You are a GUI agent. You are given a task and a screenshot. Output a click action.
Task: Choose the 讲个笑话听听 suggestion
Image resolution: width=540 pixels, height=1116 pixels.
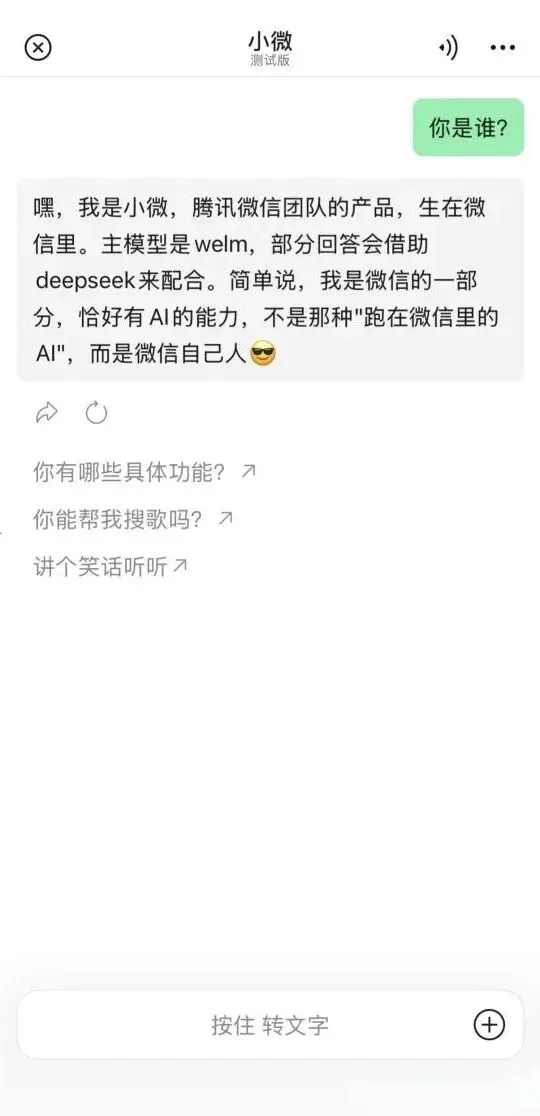111,567
